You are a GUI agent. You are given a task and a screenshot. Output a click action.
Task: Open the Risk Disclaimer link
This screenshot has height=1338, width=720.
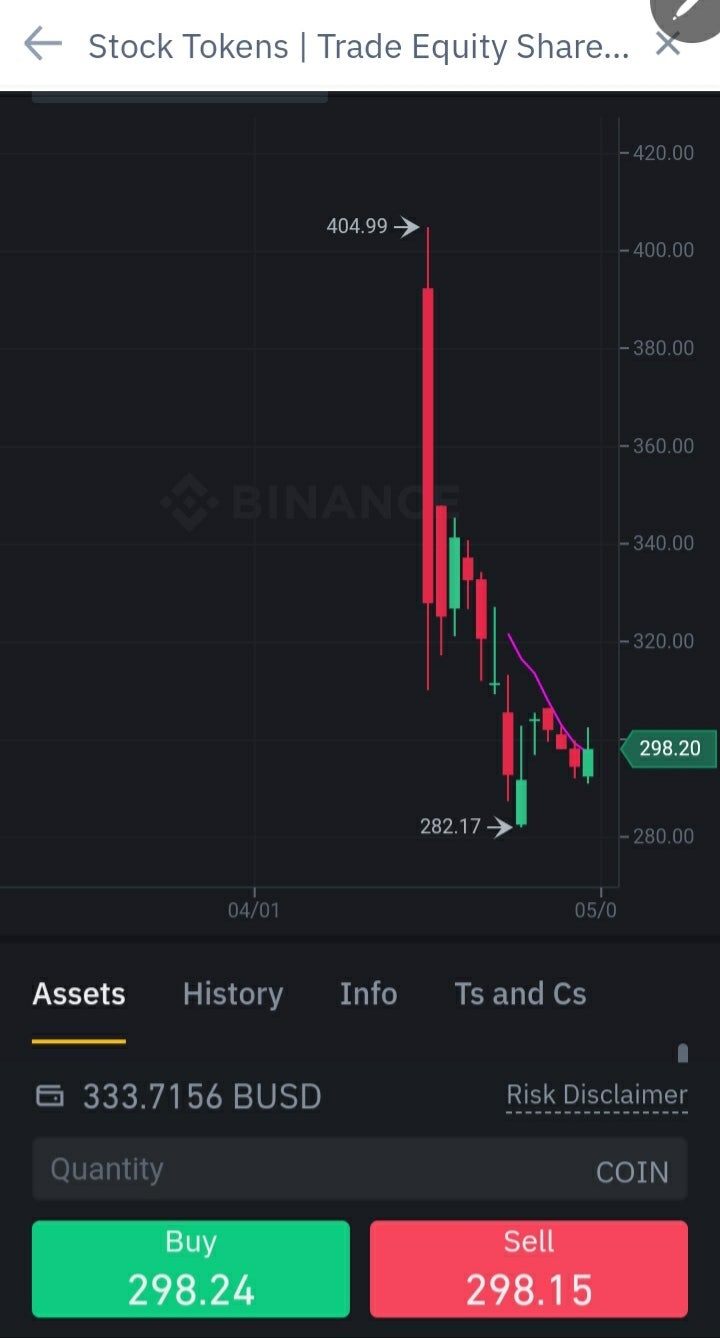coord(597,1095)
